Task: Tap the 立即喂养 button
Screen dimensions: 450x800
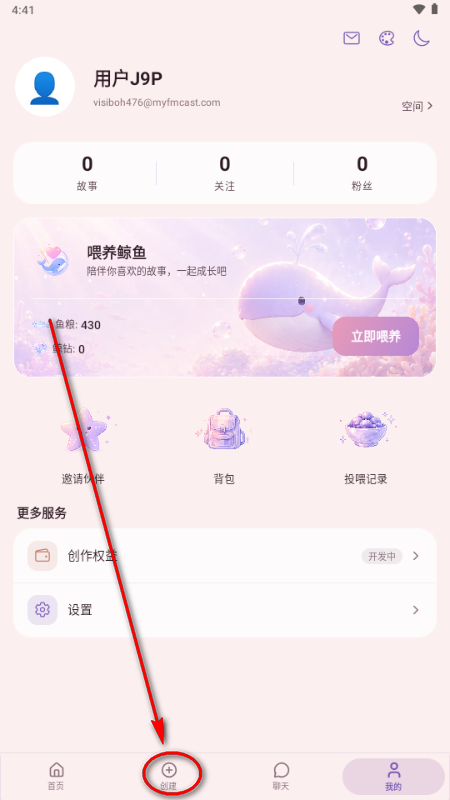Action: (x=376, y=336)
